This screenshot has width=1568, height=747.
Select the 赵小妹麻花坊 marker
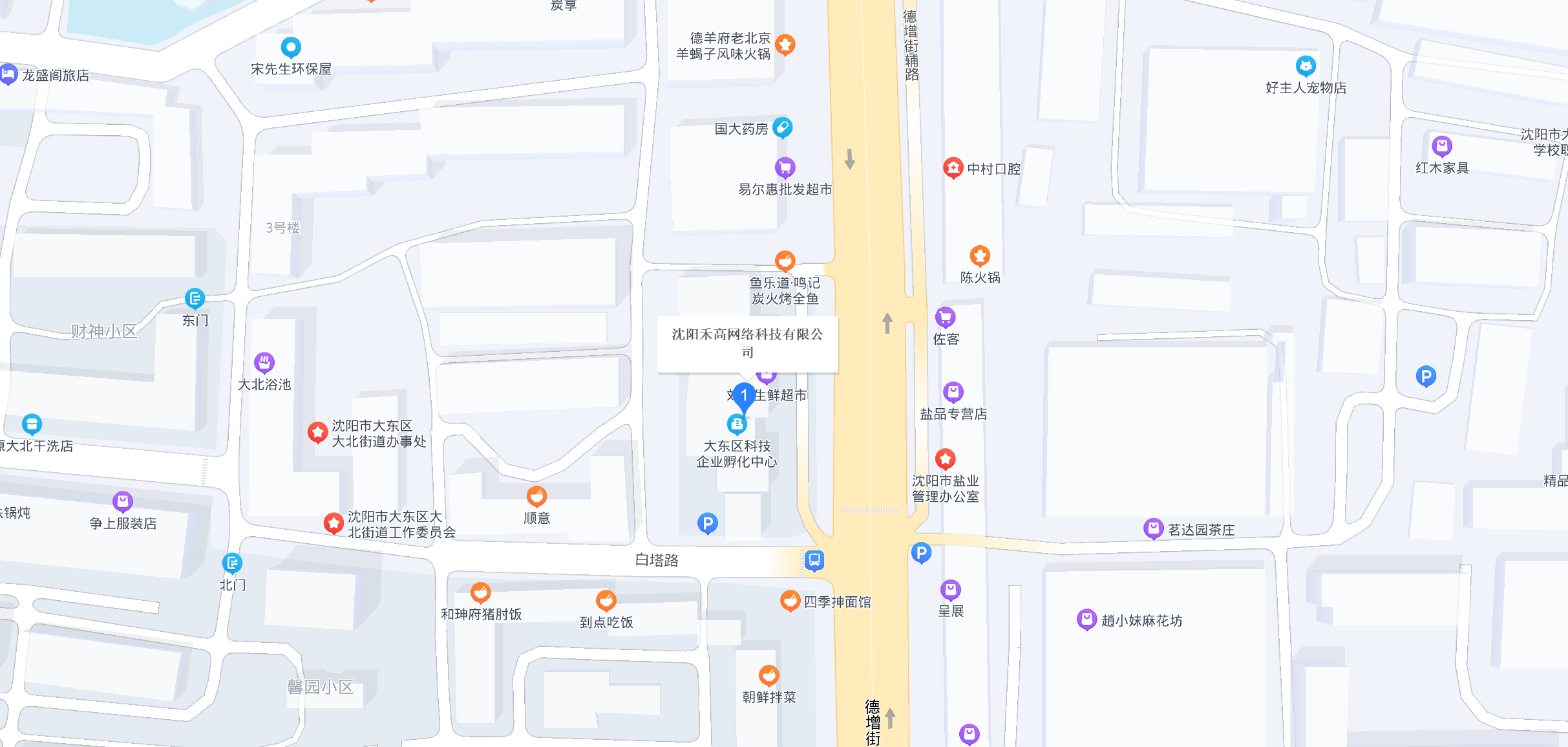click(1086, 620)
